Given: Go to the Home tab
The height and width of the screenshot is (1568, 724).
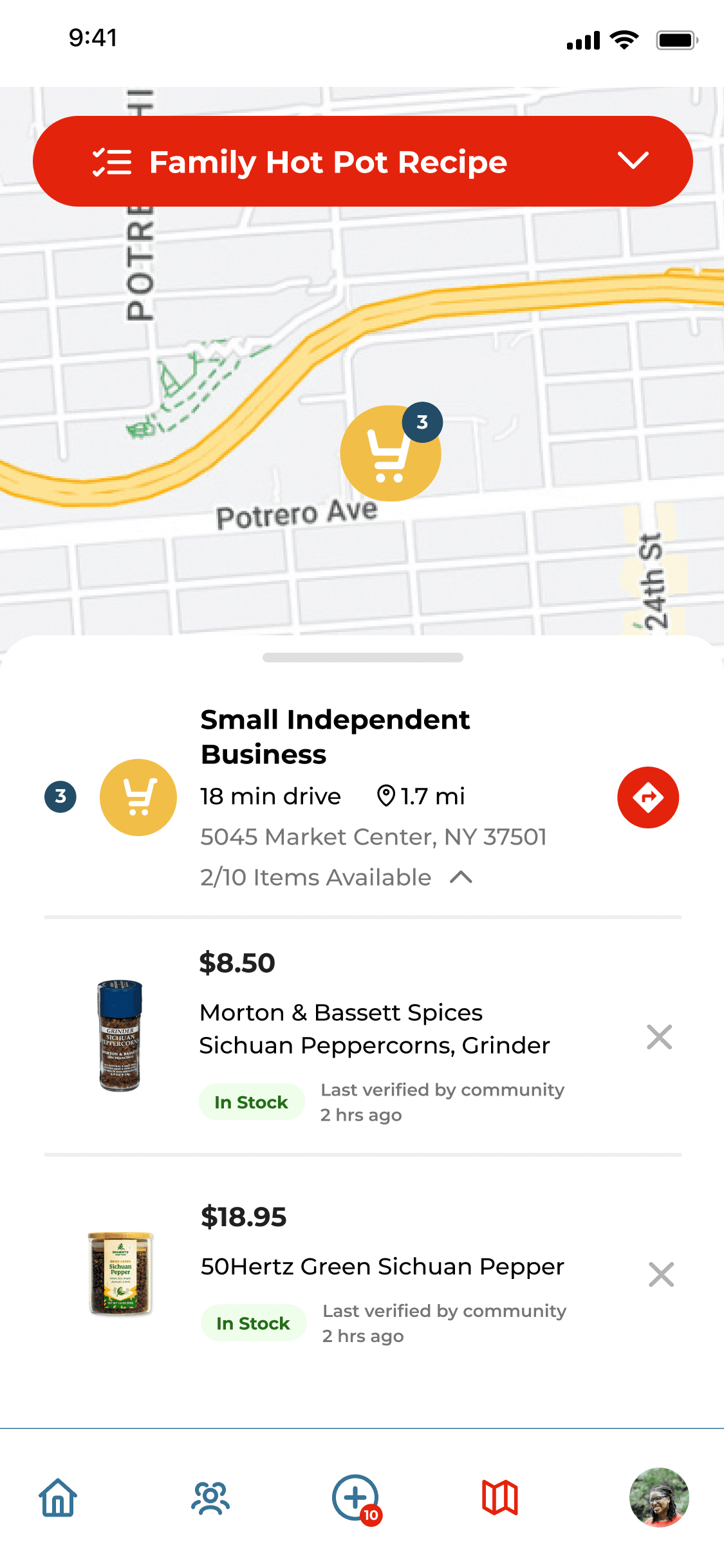Looking at the screenshot, I should [x=58, y=1497].
